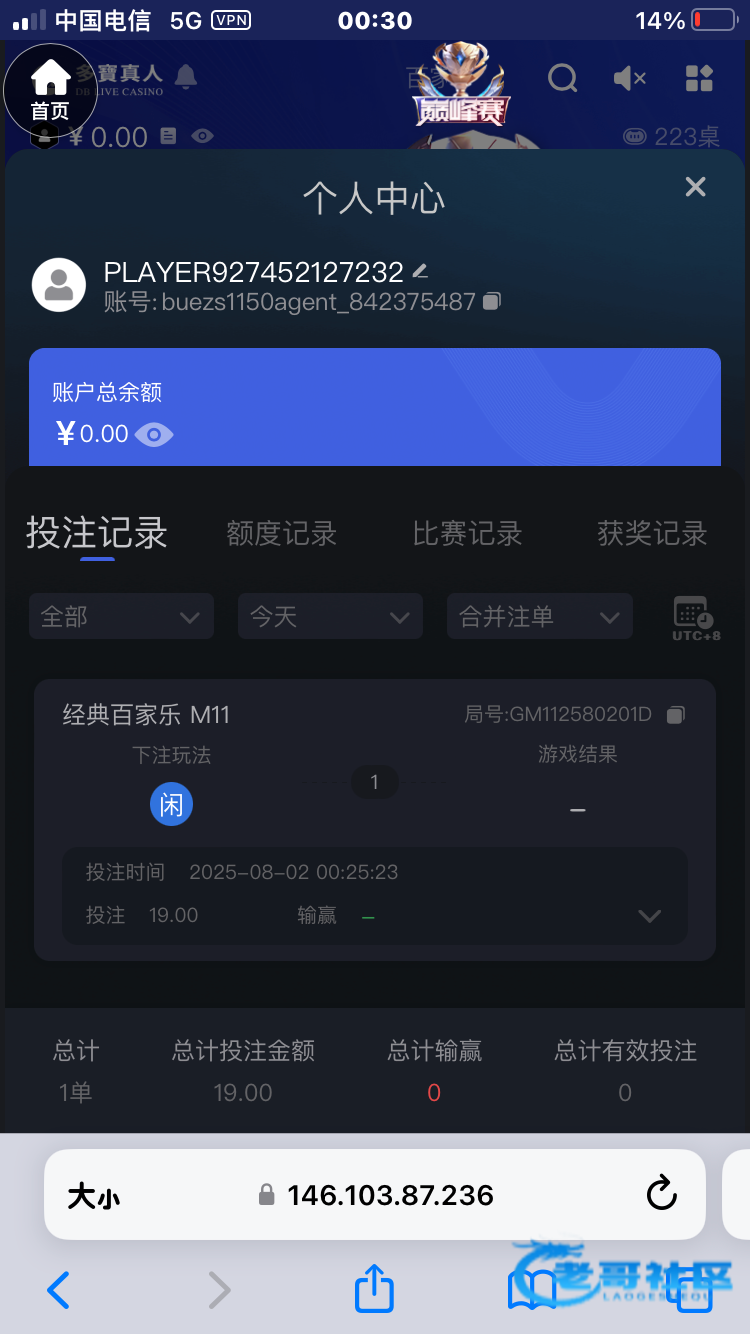Screen dimensions: 750x1334
Task: Toggle account balance visibility eye
Action: point(154,434)
